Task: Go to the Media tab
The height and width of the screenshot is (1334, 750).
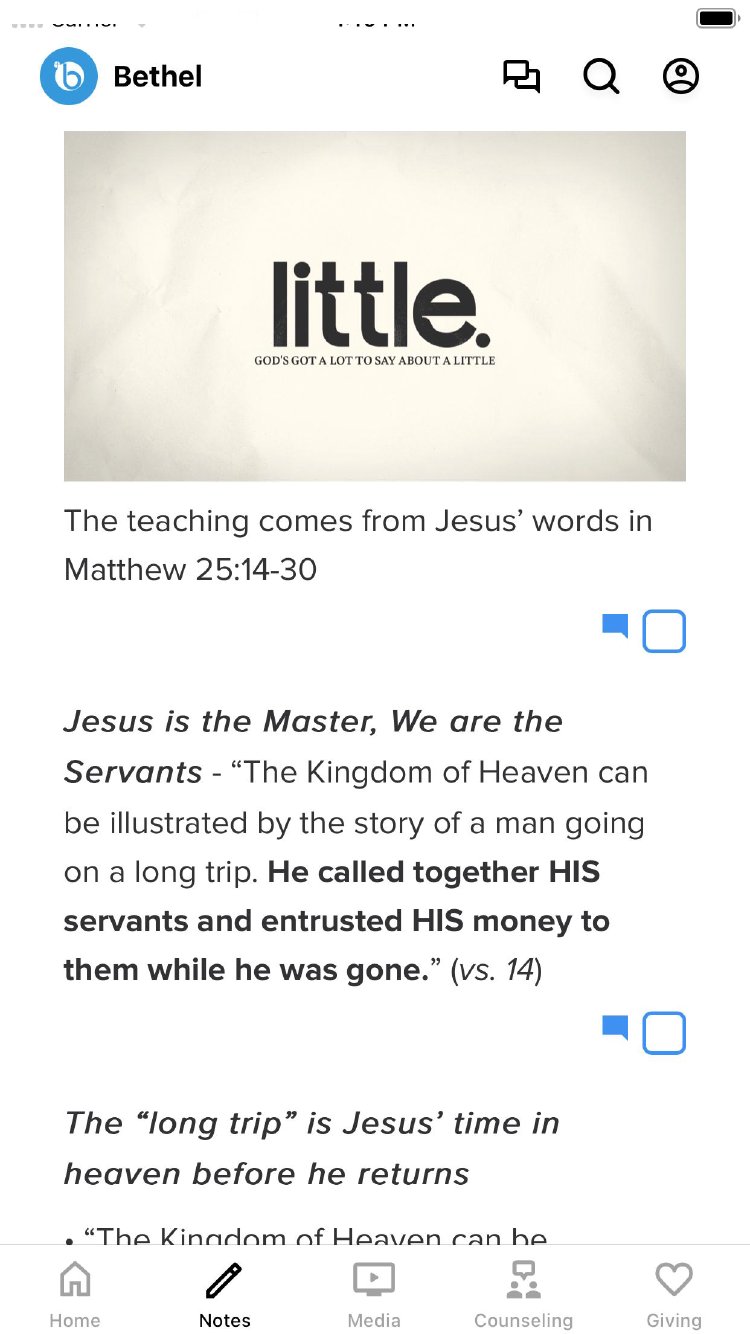Action: [374, 1294]
